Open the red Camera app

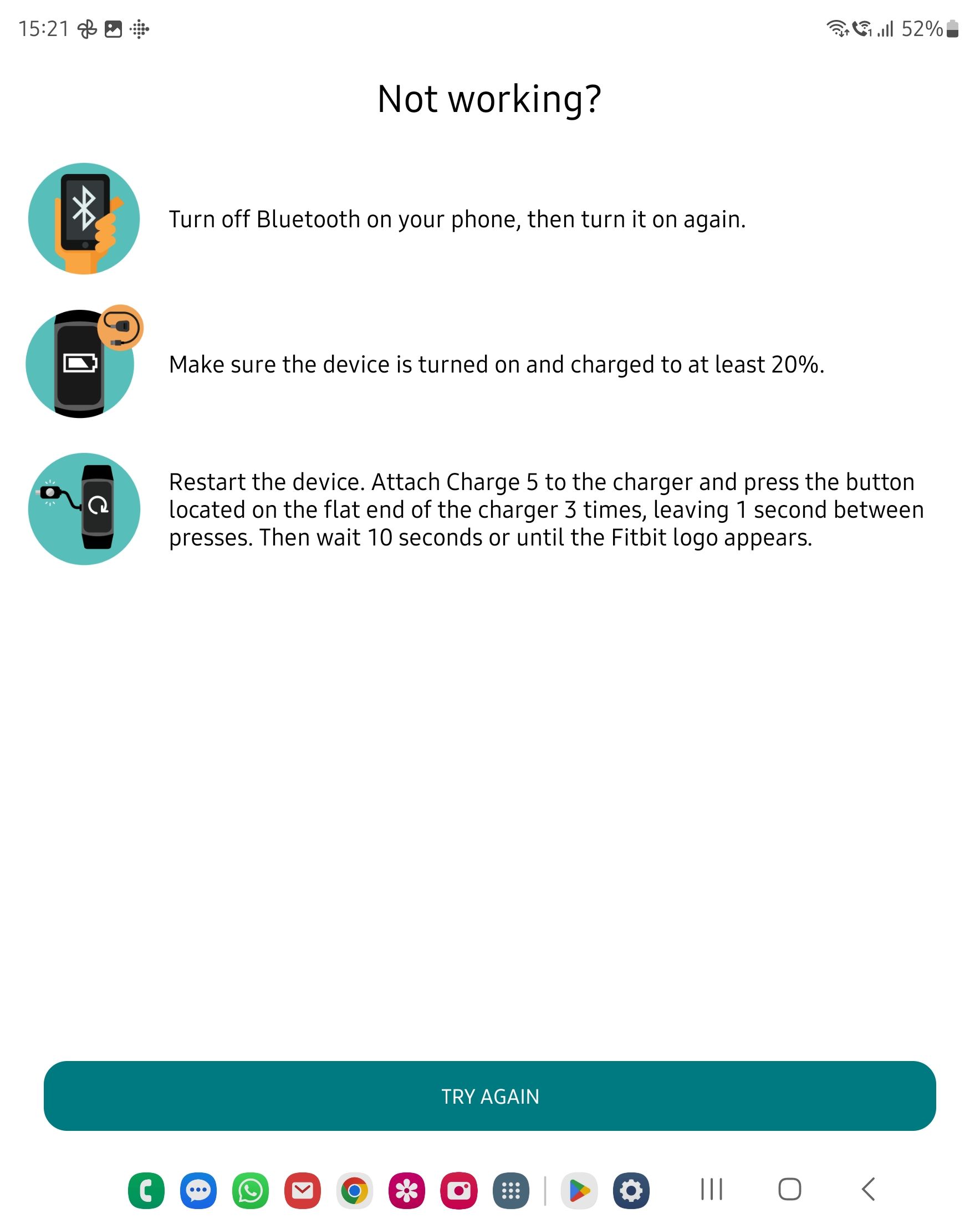coord(459,1190)
